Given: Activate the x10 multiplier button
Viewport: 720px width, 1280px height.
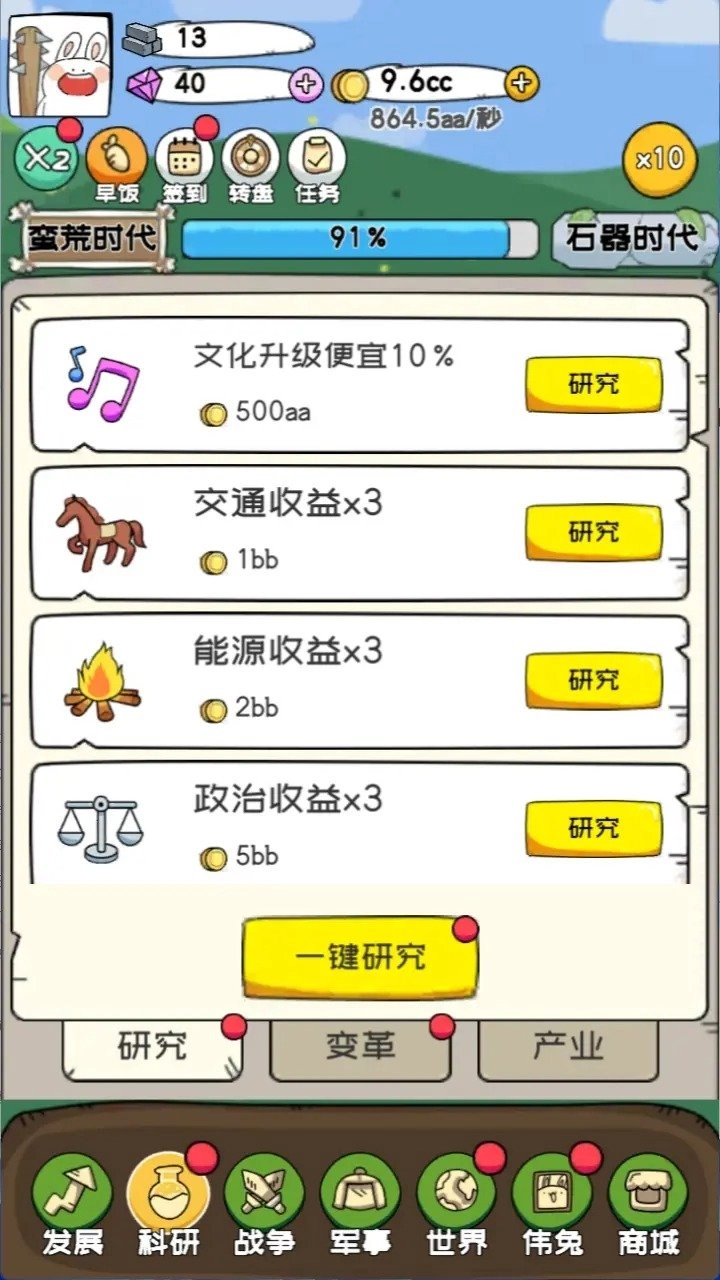Looking at the screenshot, I should 659,160.
